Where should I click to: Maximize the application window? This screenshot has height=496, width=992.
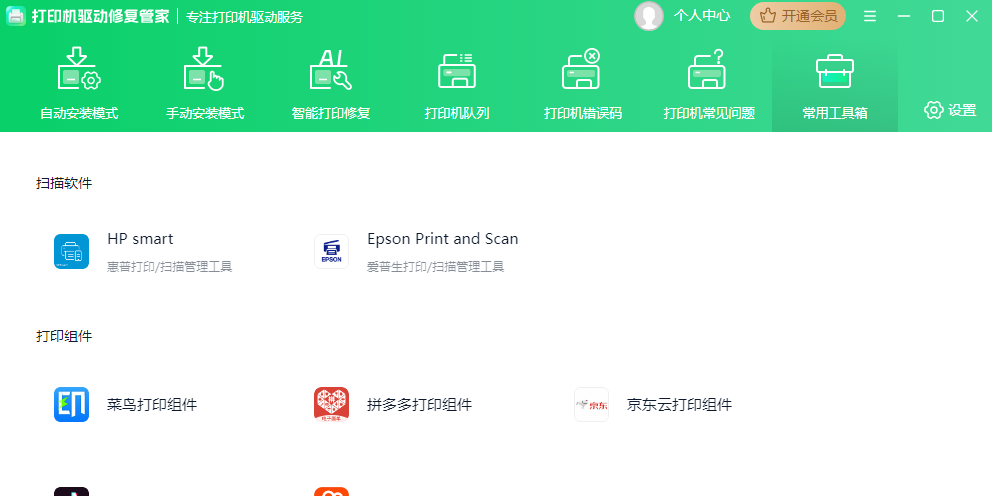tap(938, 16)
